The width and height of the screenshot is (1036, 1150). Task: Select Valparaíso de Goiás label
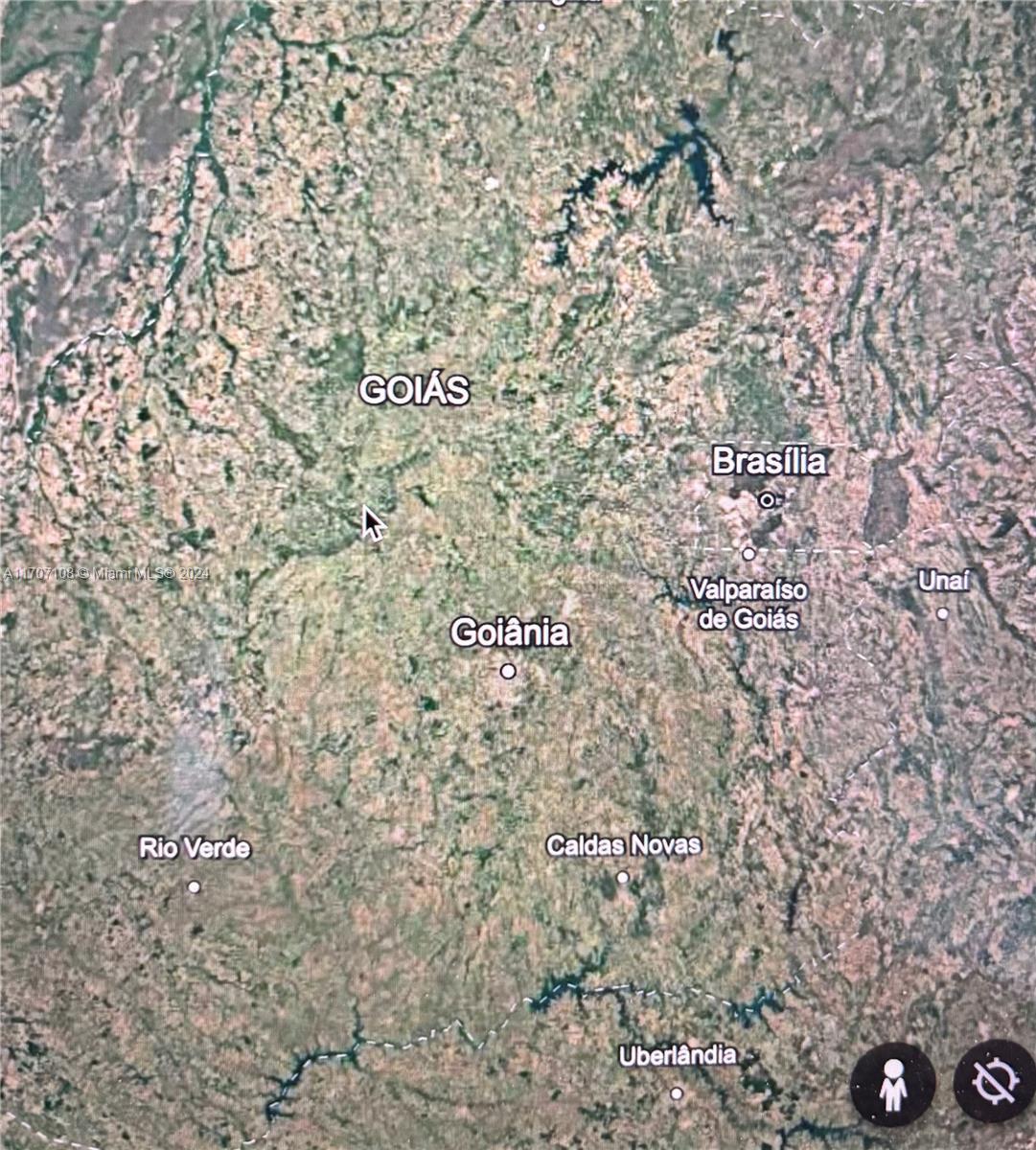[748, 604]
